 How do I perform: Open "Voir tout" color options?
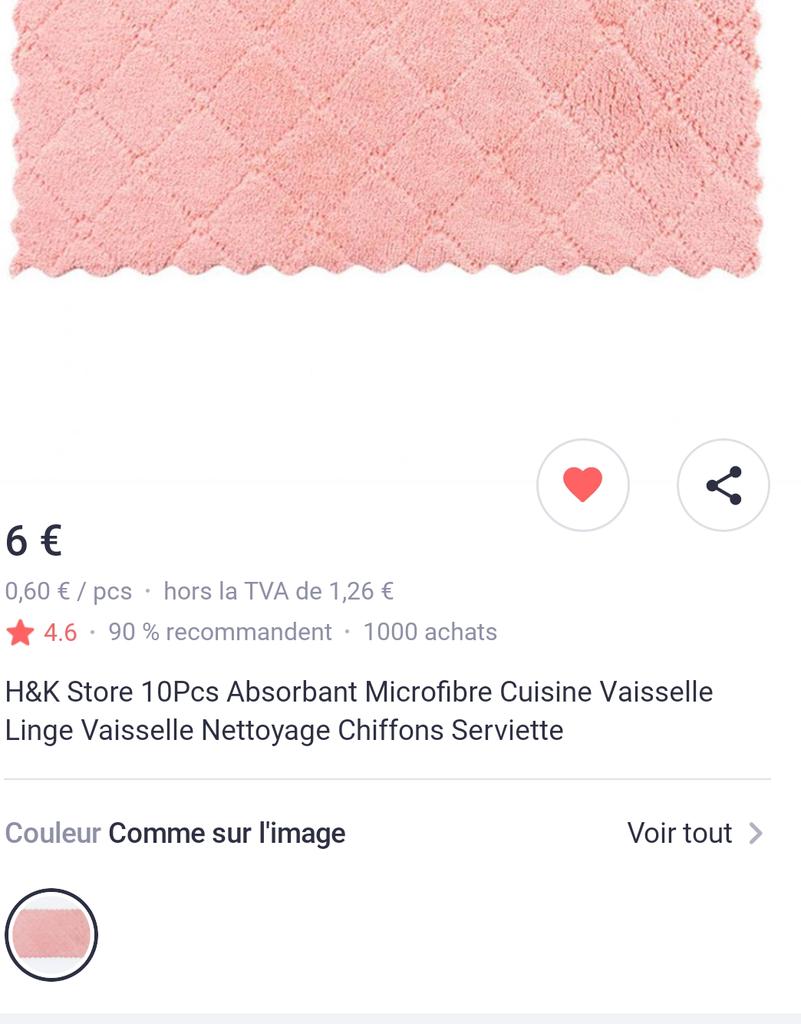point(694,833)
